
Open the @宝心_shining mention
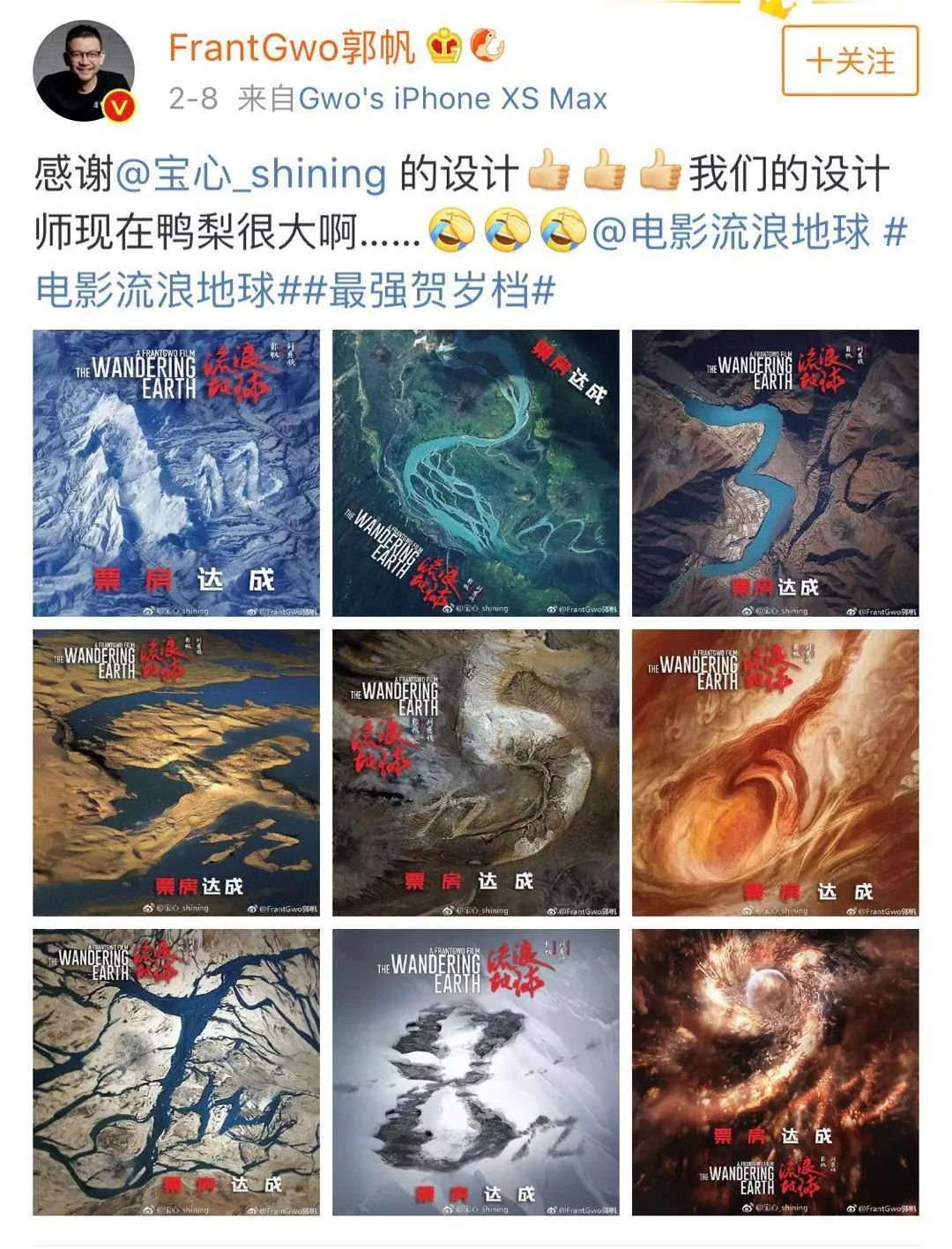click(x=250, y=174)
